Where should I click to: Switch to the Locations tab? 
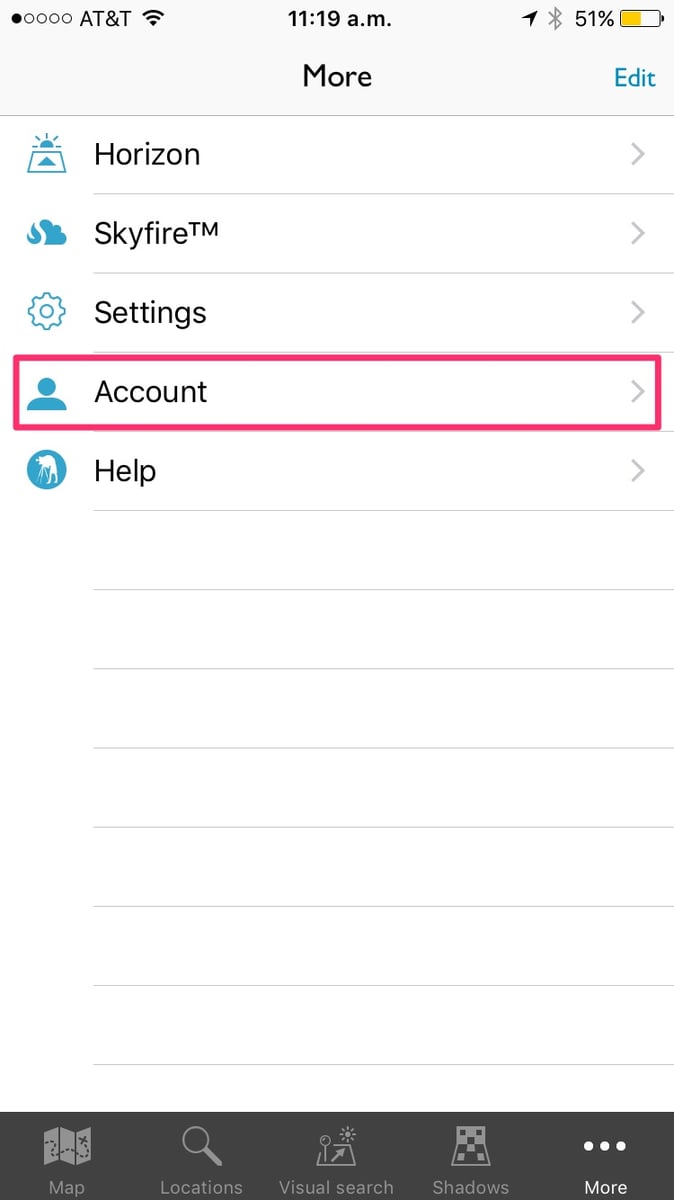201,1158
